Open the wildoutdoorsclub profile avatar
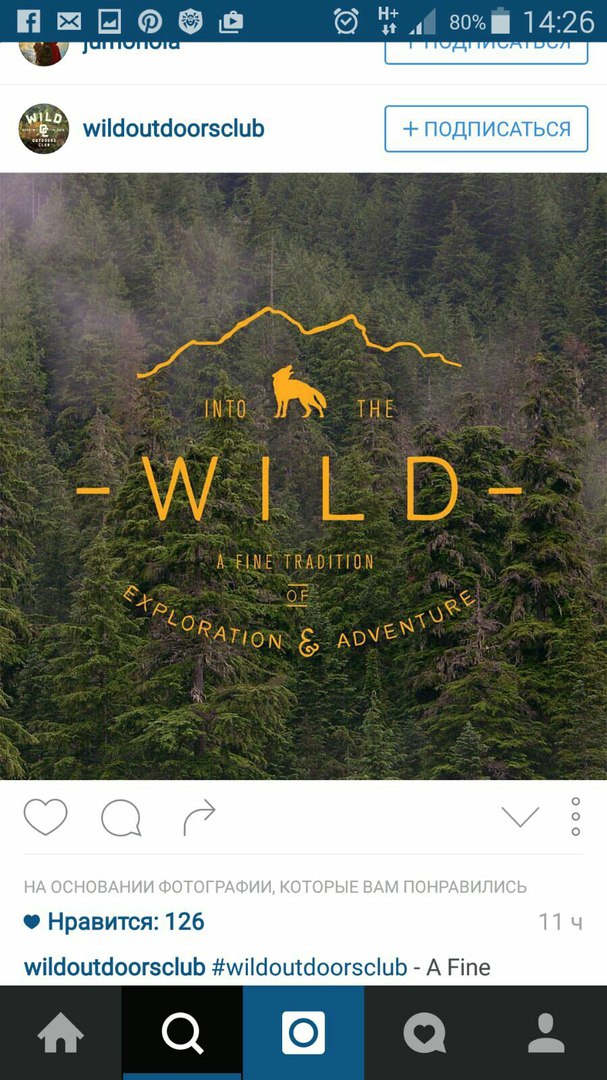This screenshot has width=607, height=1080. point(43,129)
